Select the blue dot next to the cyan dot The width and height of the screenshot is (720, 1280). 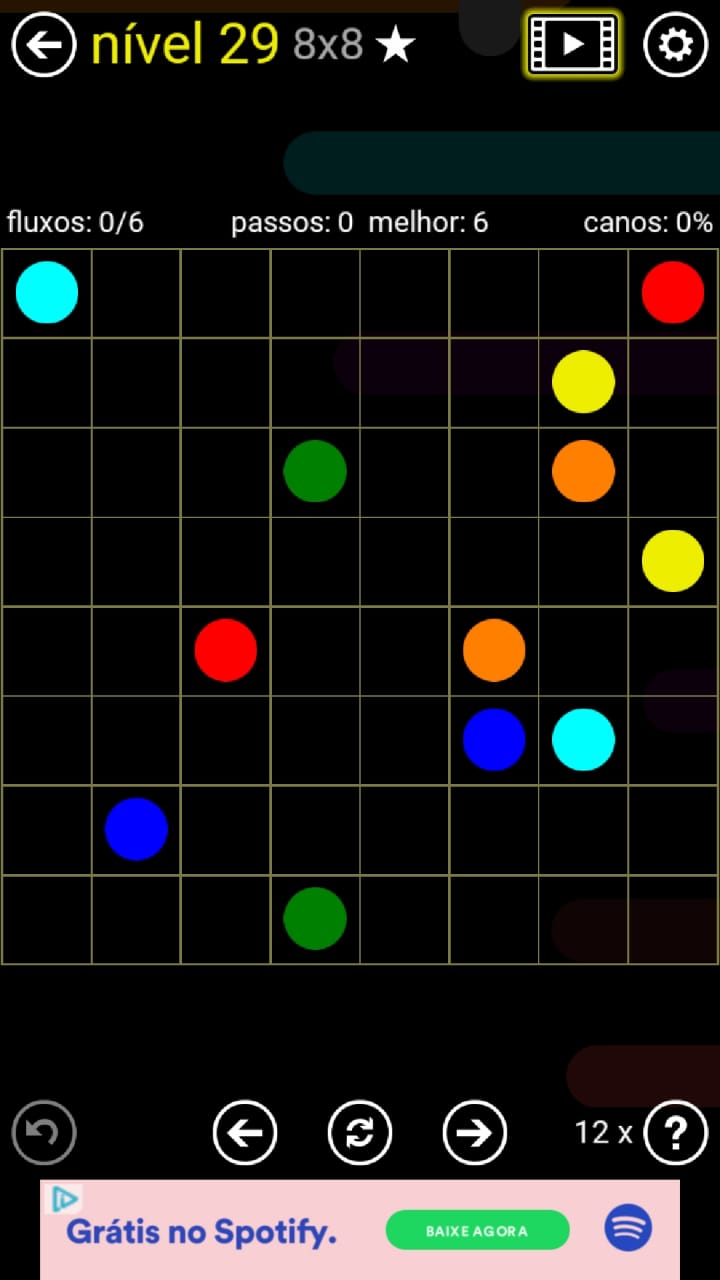click(494, 740)
